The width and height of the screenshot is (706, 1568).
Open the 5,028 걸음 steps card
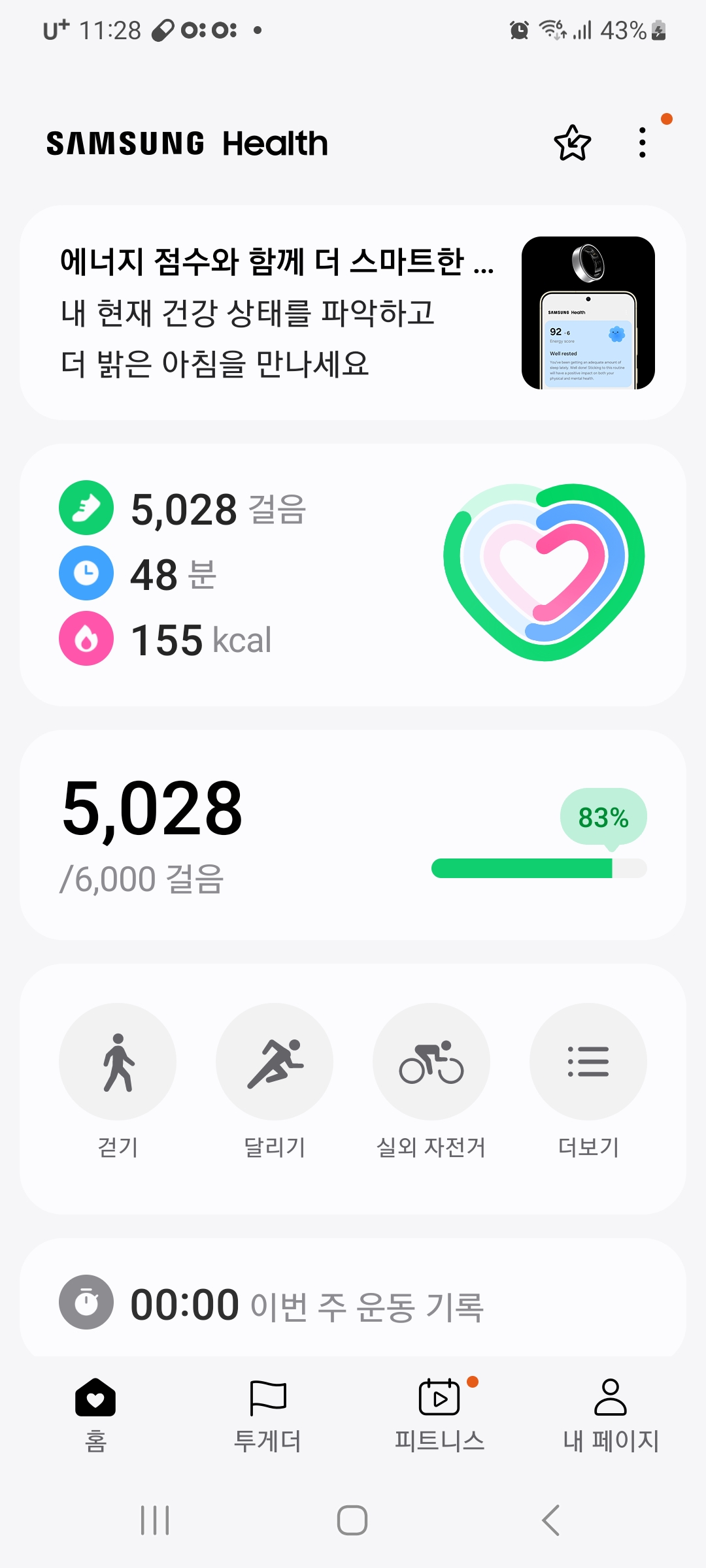pos(353,834)
